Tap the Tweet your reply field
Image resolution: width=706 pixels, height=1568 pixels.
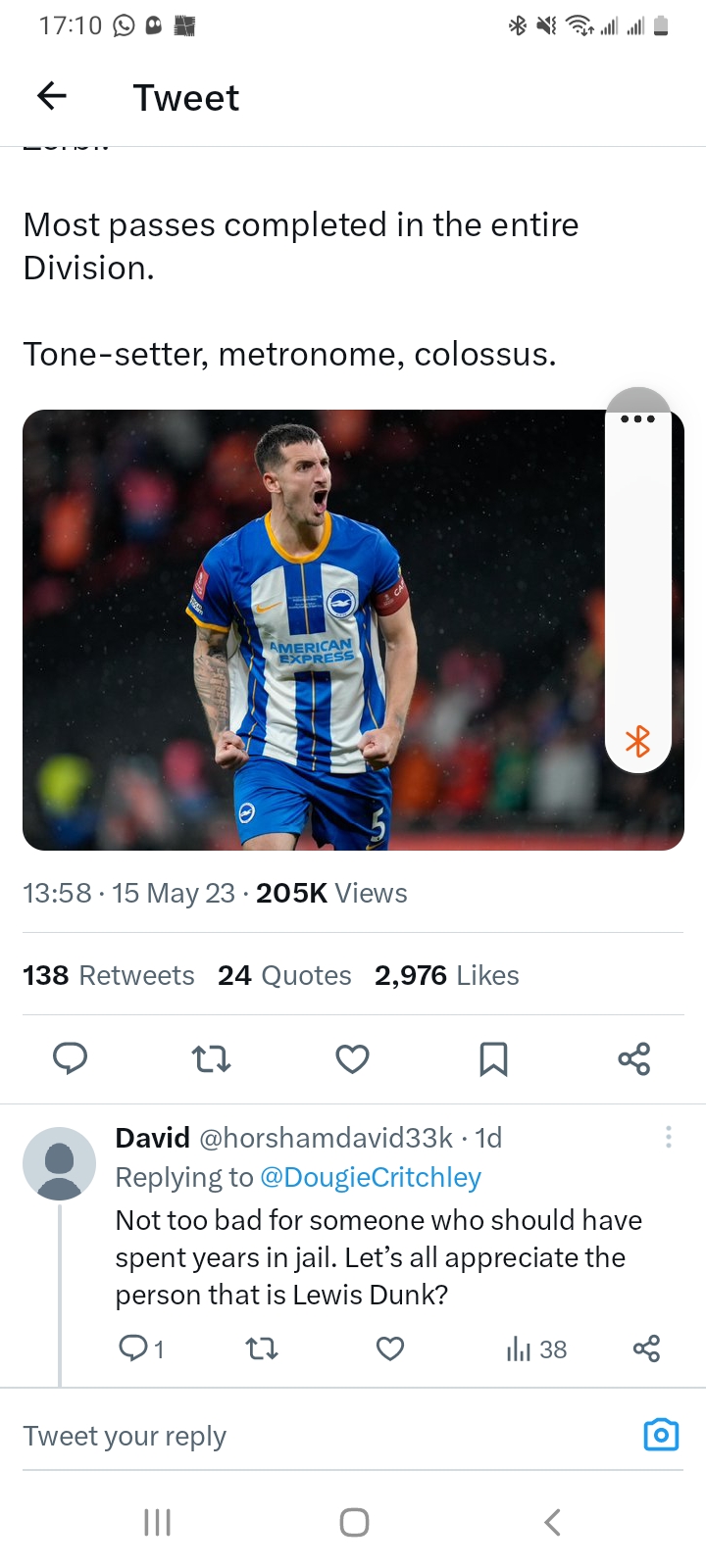pyautogui.click(x=324, y=1436)
